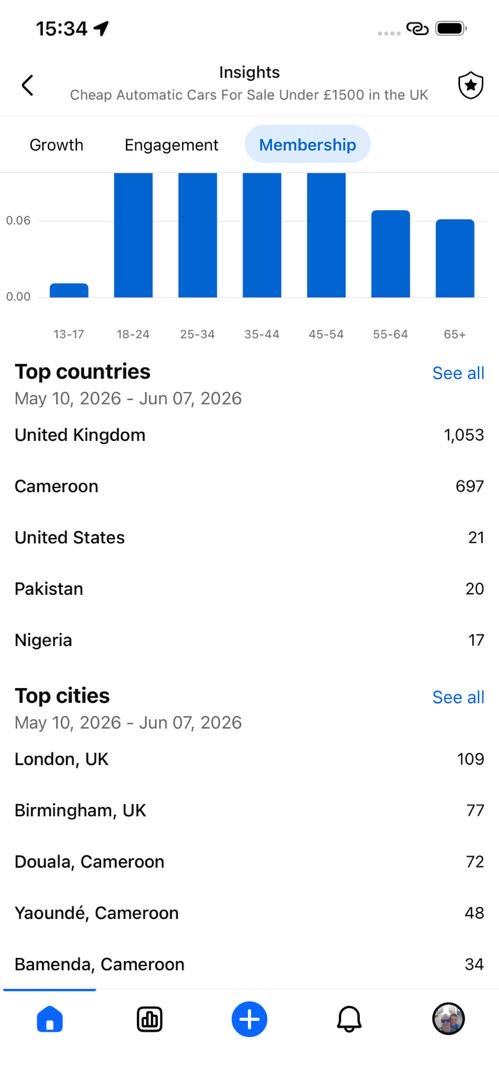The height and width of the screenshot is (1080, 499).
Task: Go back using the top-left arrow
Action: pos(27,85)
